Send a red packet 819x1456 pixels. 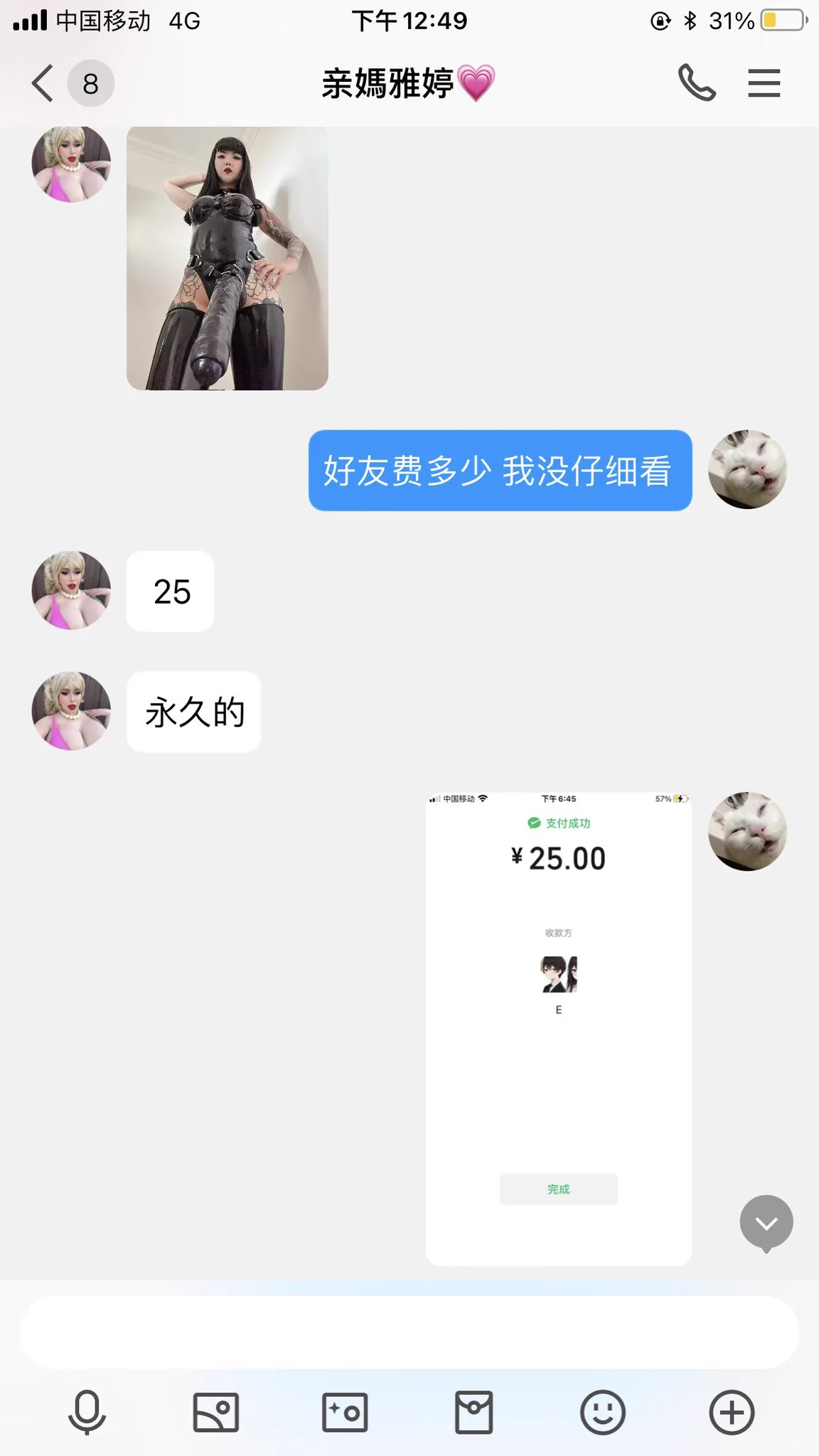(473, 1412)
